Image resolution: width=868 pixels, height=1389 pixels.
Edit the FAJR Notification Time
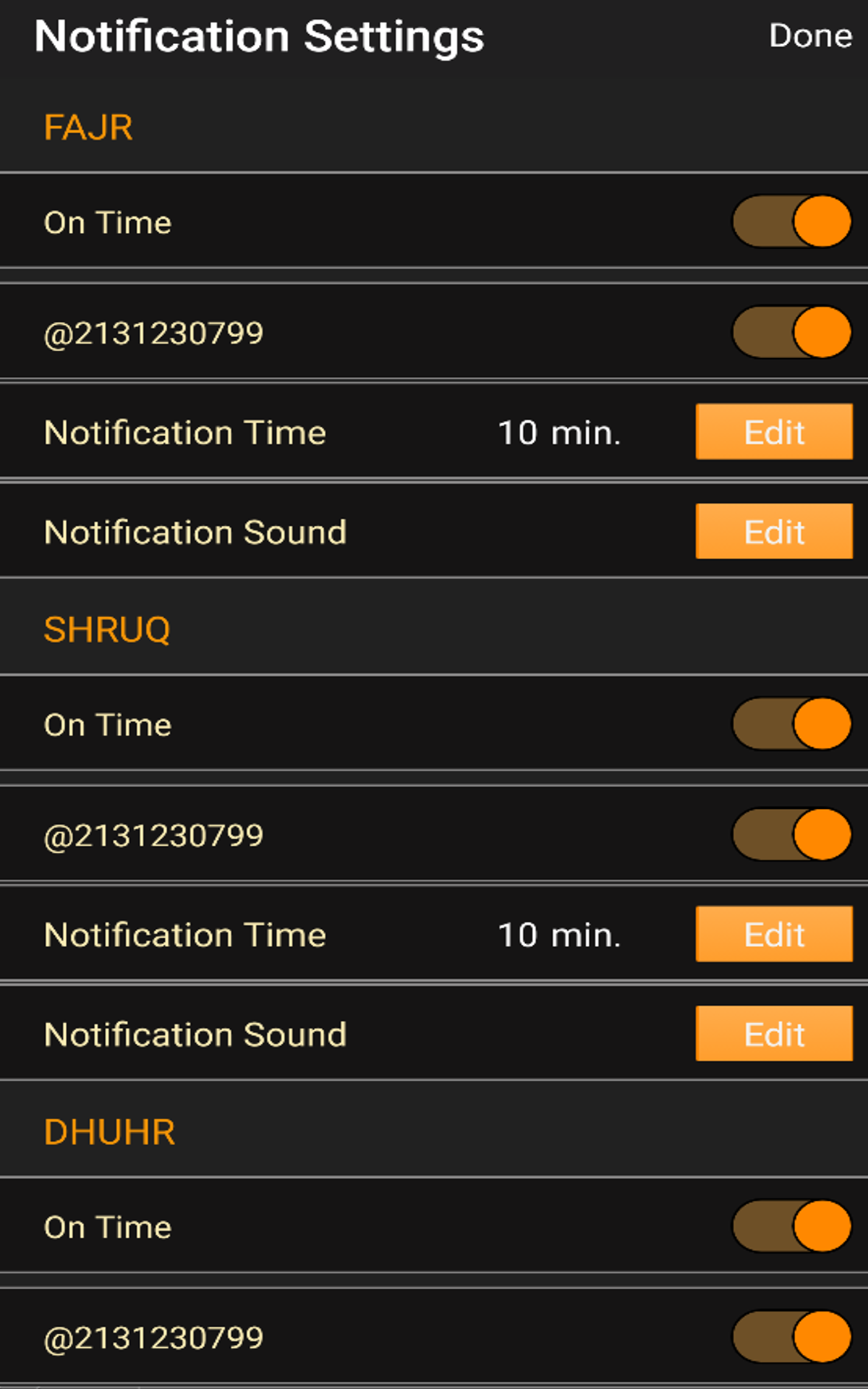pyautogui.click(x=773, y=432)
